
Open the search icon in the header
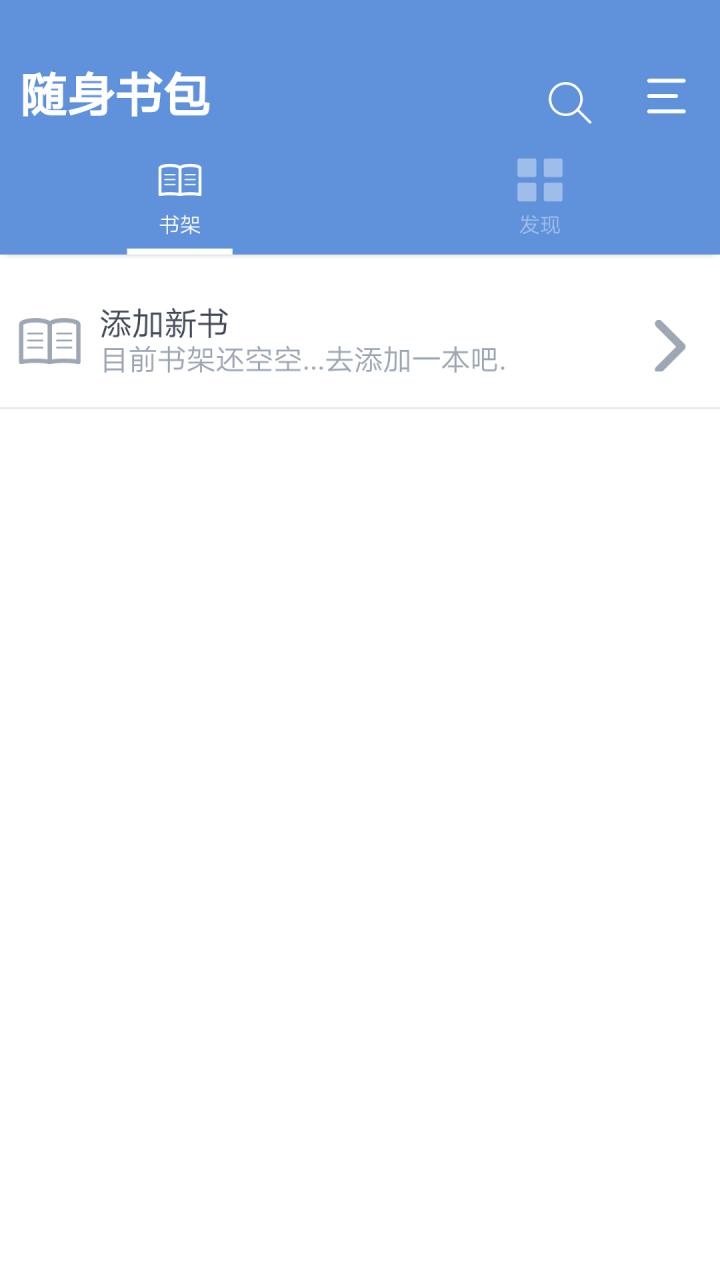tap(569, 102)
